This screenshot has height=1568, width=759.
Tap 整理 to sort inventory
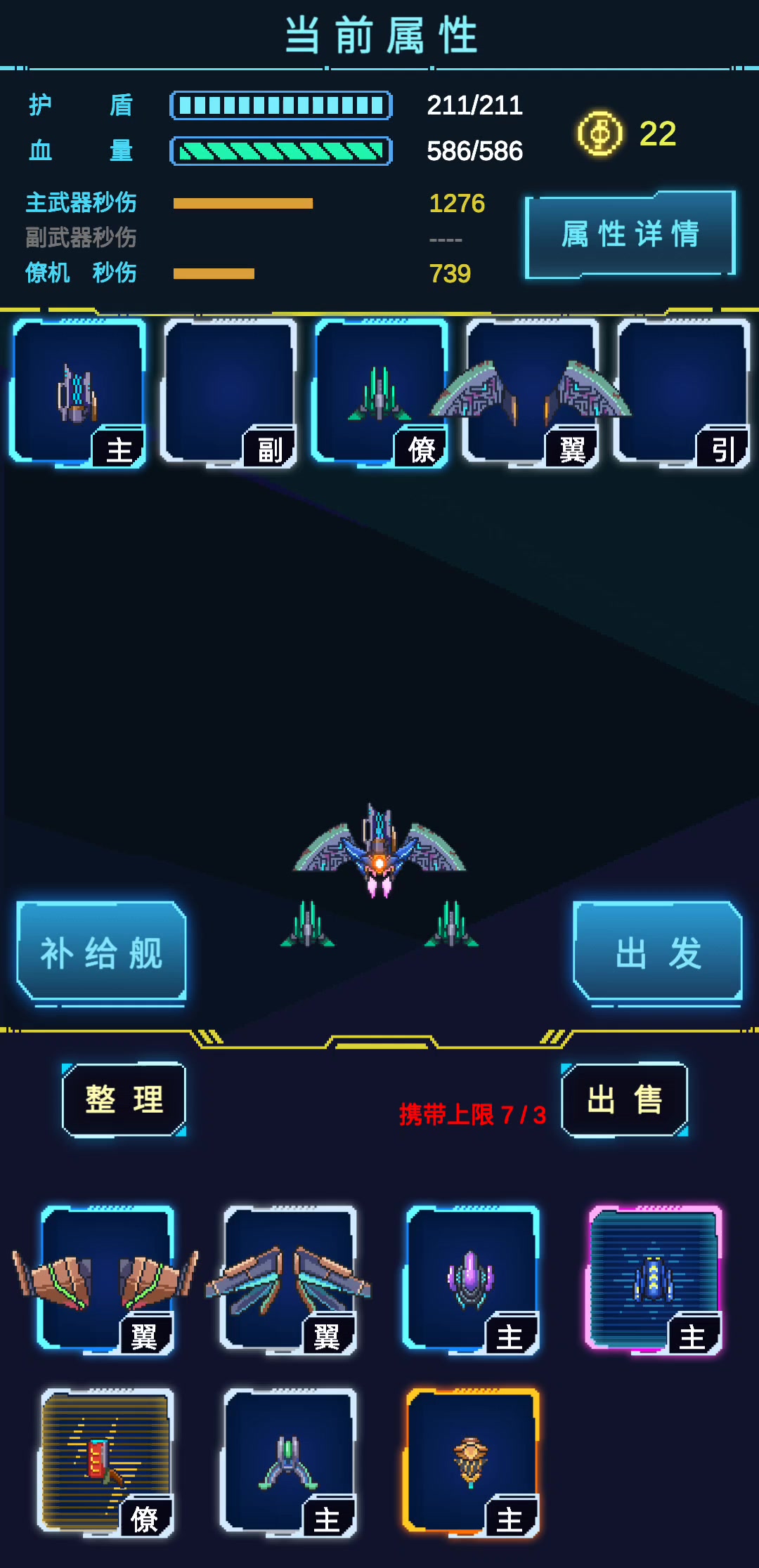tap(124, 1099)
